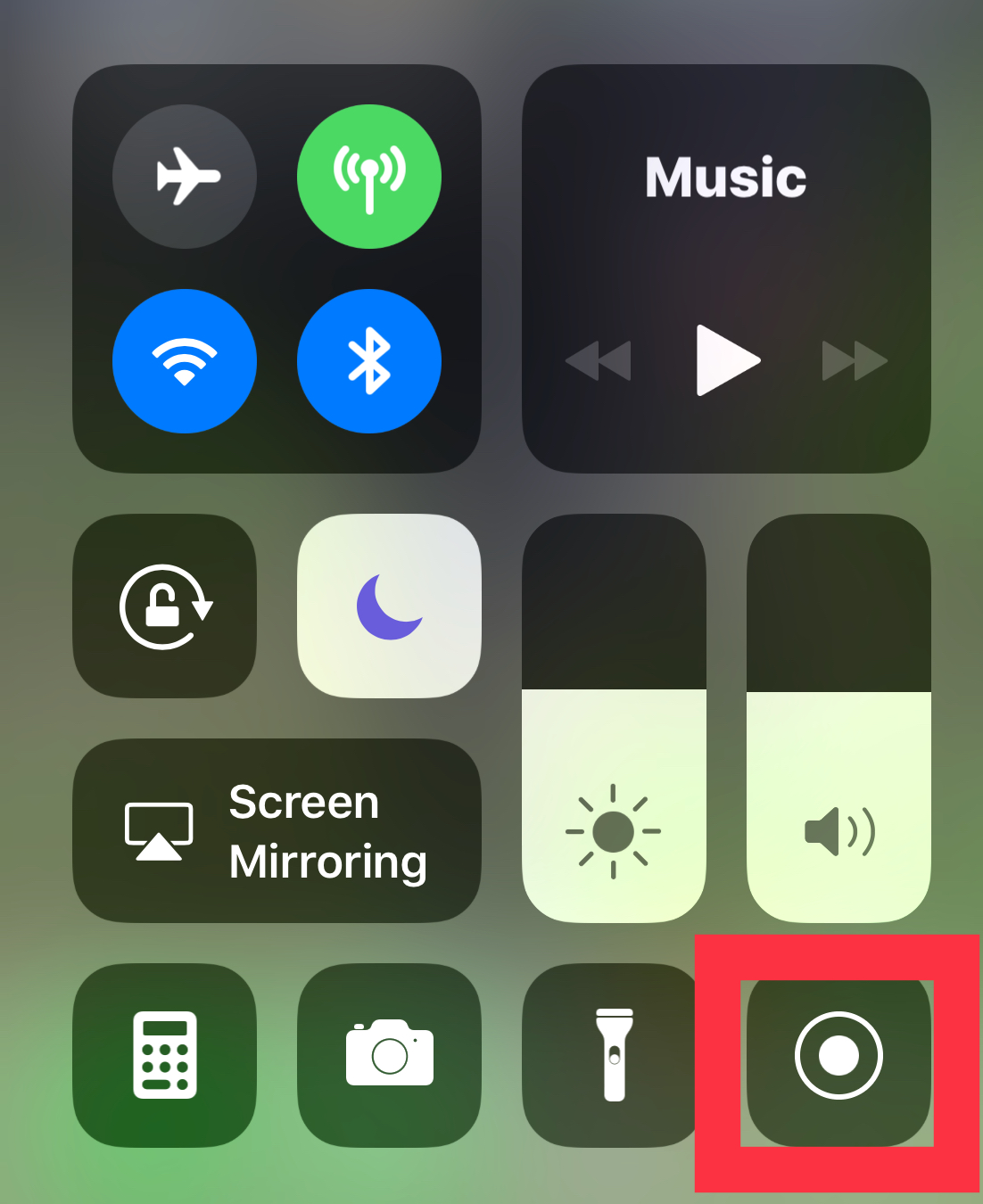
Task: Turn off Do Not Disturb
Action: click(x=390, y=606)
